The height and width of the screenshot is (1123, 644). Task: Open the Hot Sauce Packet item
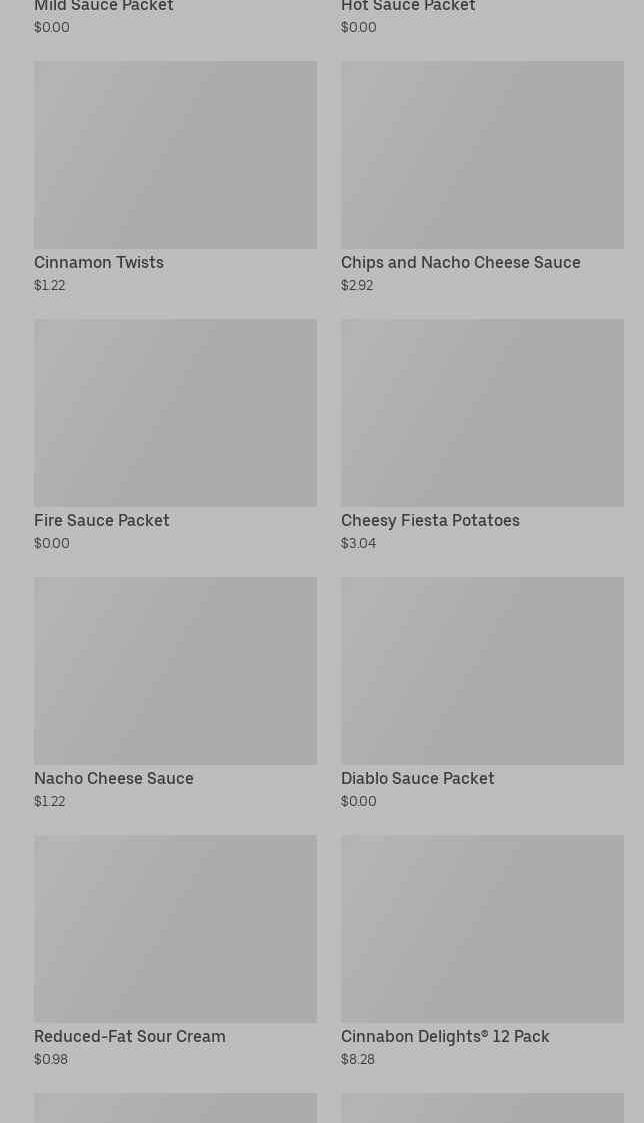[x=408, y=8]
